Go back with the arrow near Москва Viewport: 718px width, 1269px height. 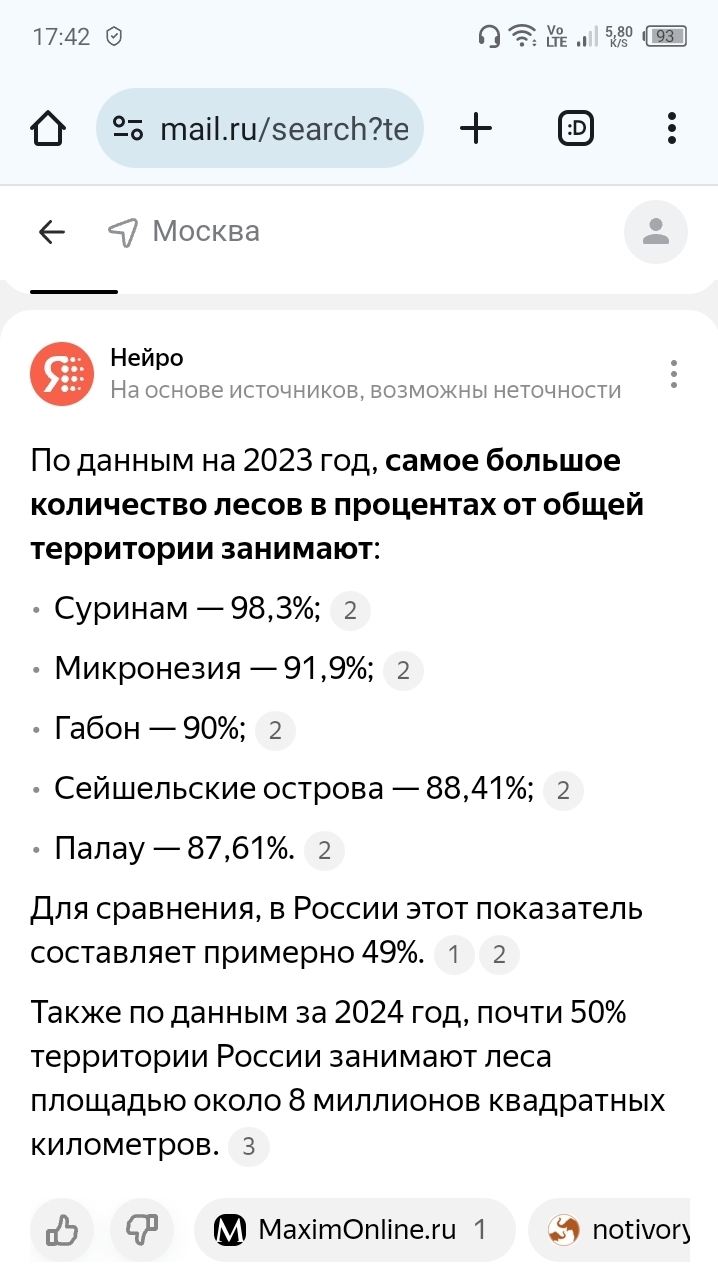click(51, 232)
